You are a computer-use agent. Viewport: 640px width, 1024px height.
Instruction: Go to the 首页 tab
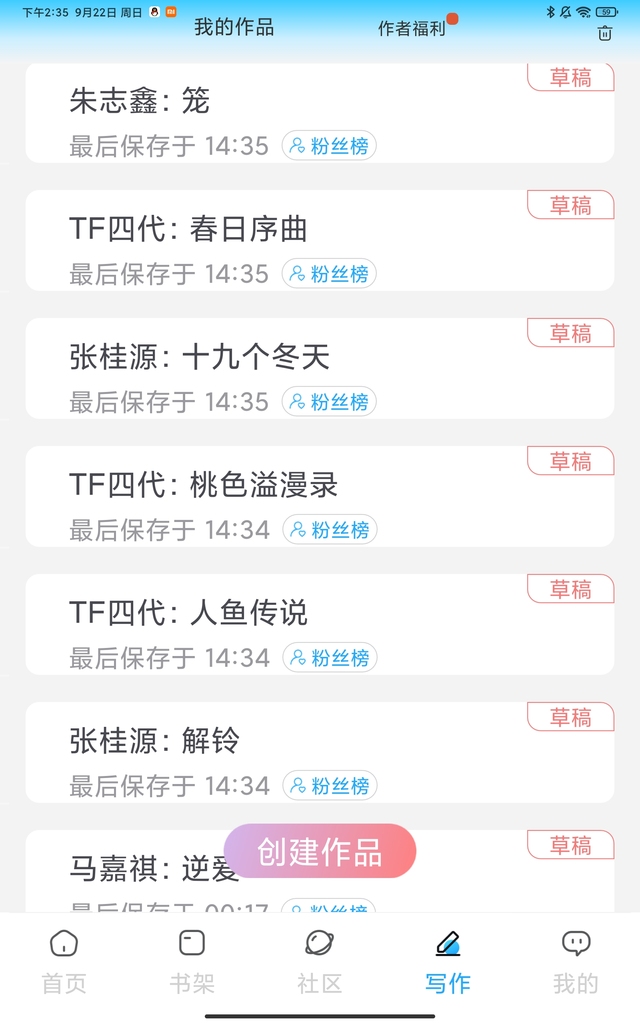64,962
